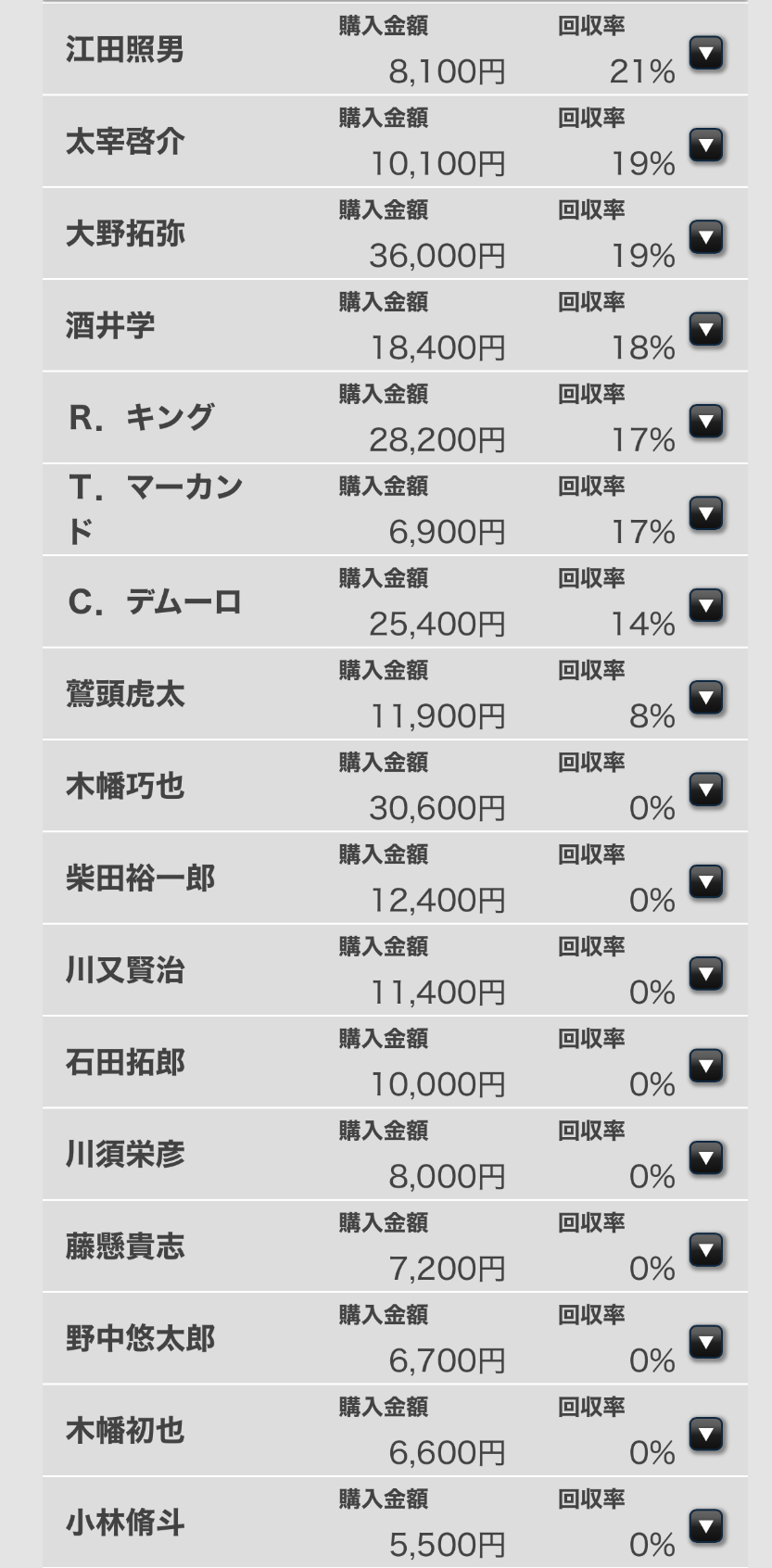
Task: Expand the row for 石田拓郎
Action: pos(706,1066)
